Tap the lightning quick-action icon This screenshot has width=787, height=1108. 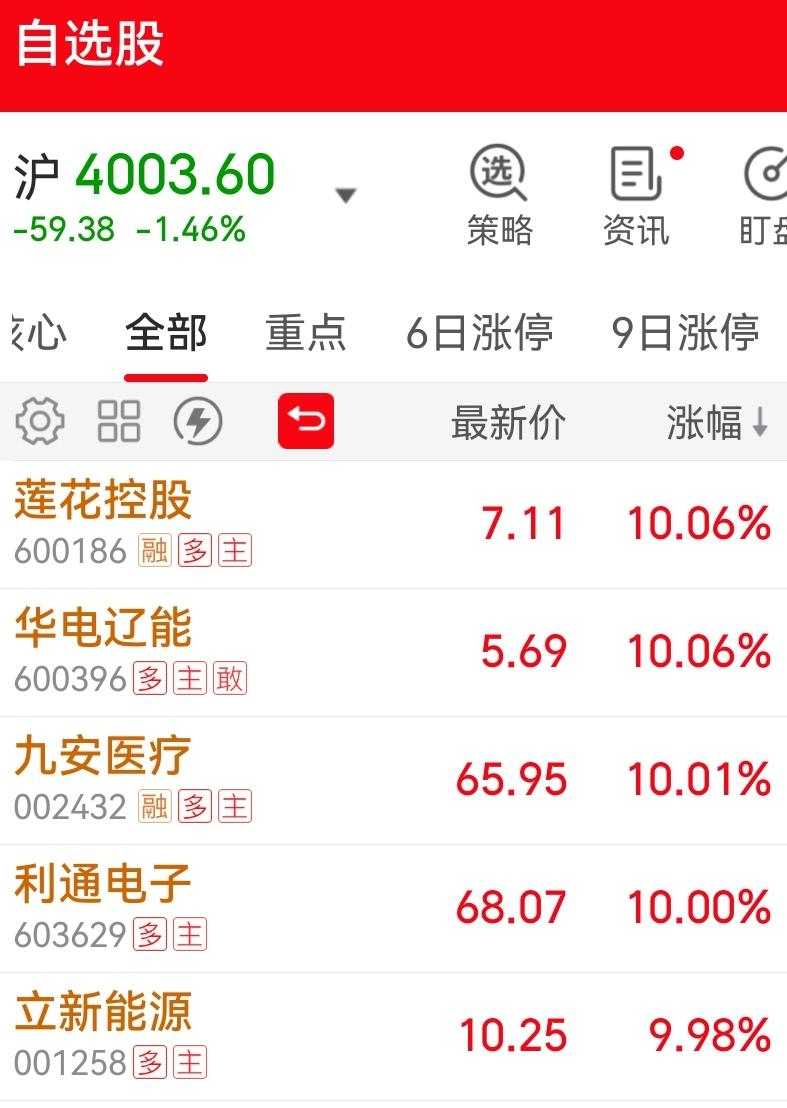197,422
